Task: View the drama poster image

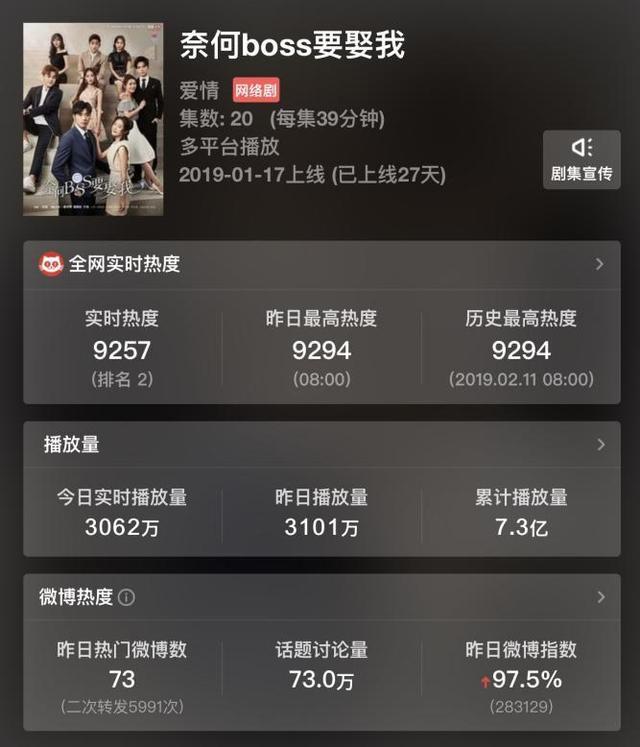Action: point(93,120)
